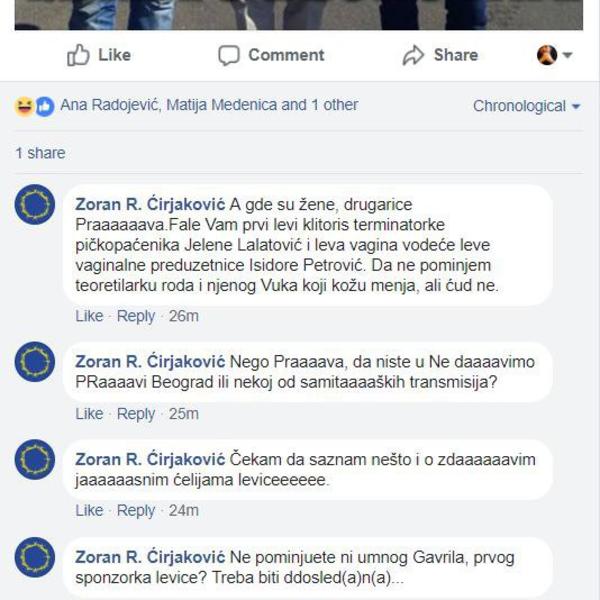Open the profile identity selector dropdown

tap(555, 55)
